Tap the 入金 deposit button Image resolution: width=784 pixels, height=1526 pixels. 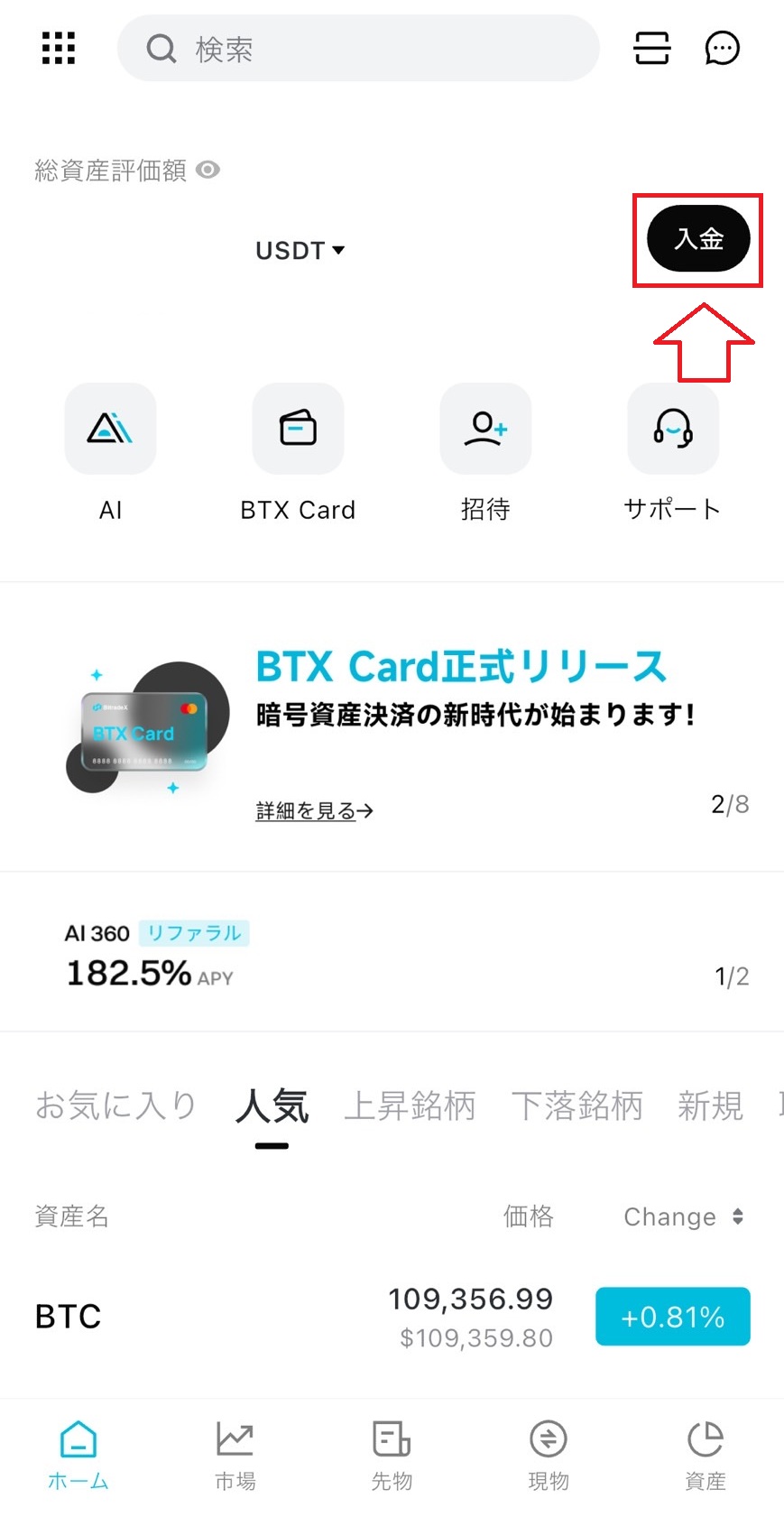(x=698, y=239)
